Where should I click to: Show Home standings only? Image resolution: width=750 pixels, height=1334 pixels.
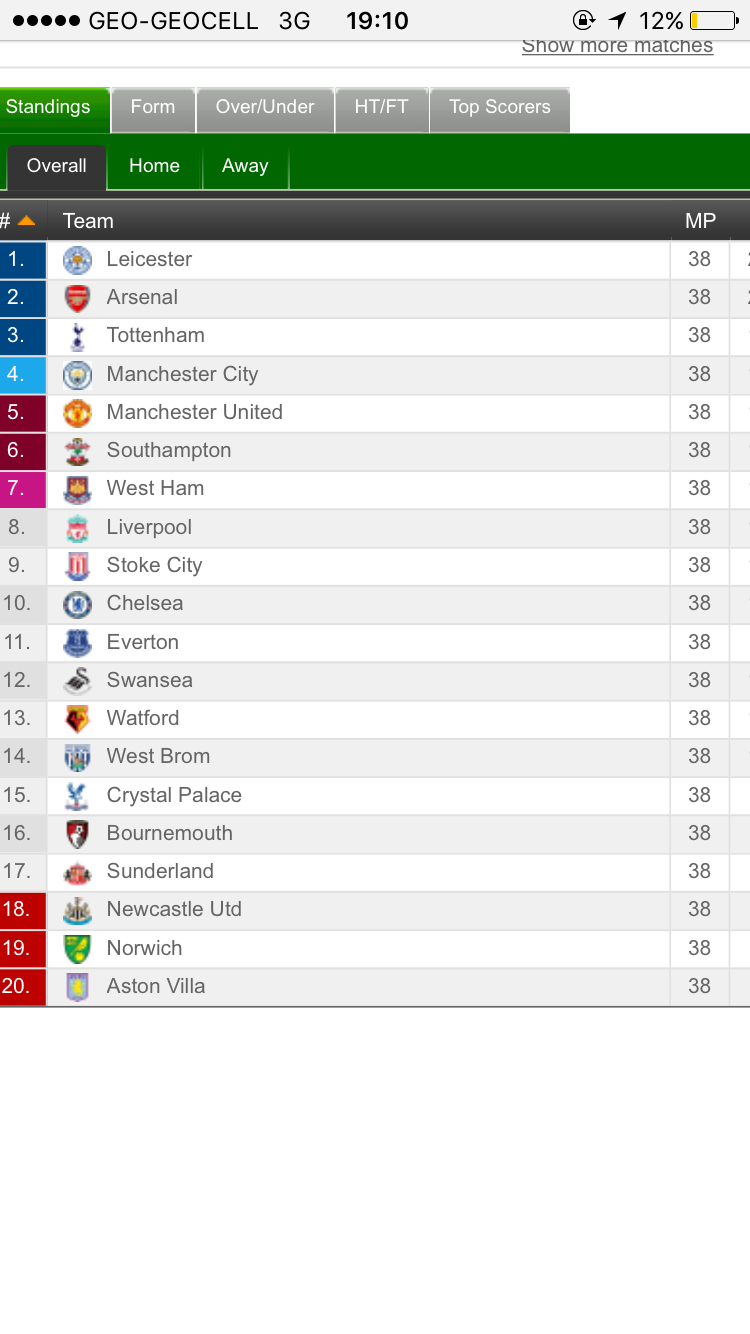point(154,166)
